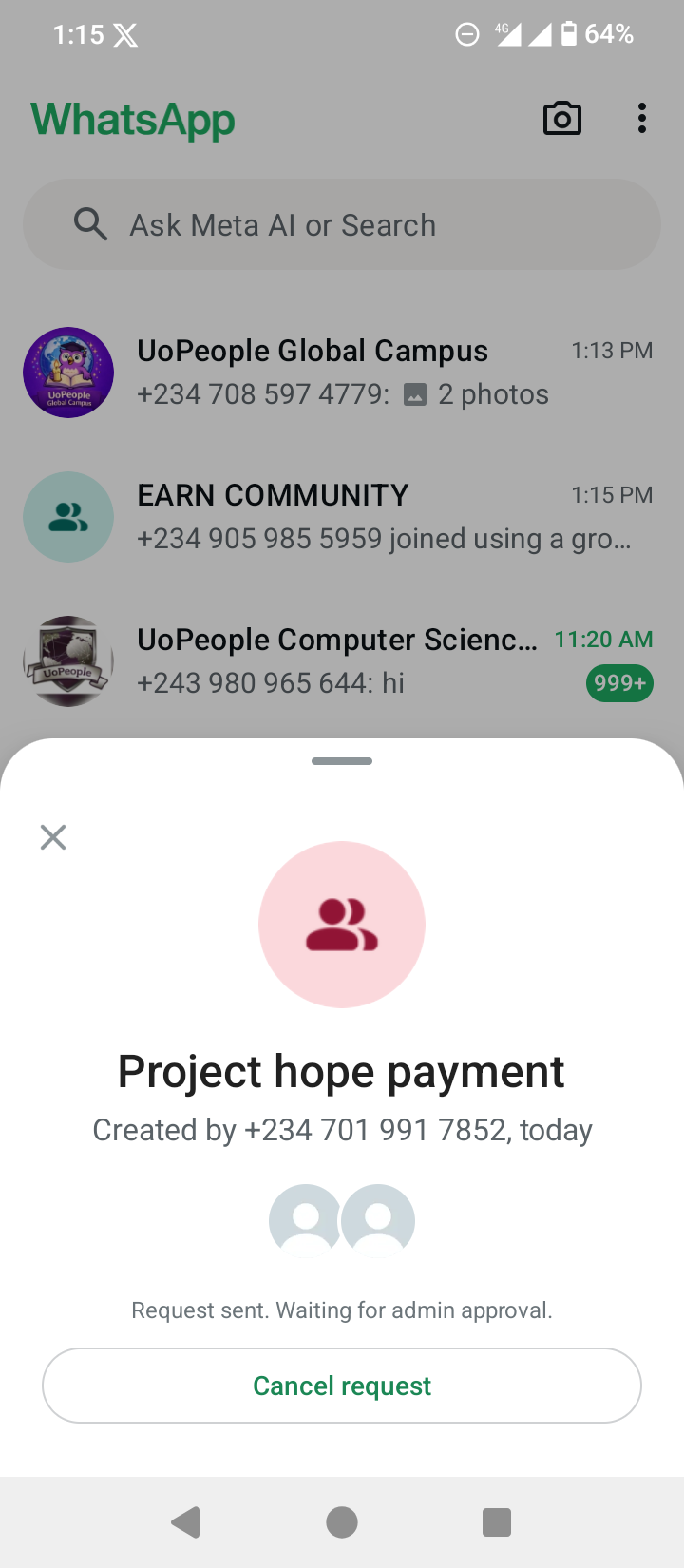Open the camera icon
The image size is (684, 1568).
click(x=562, y=119)
